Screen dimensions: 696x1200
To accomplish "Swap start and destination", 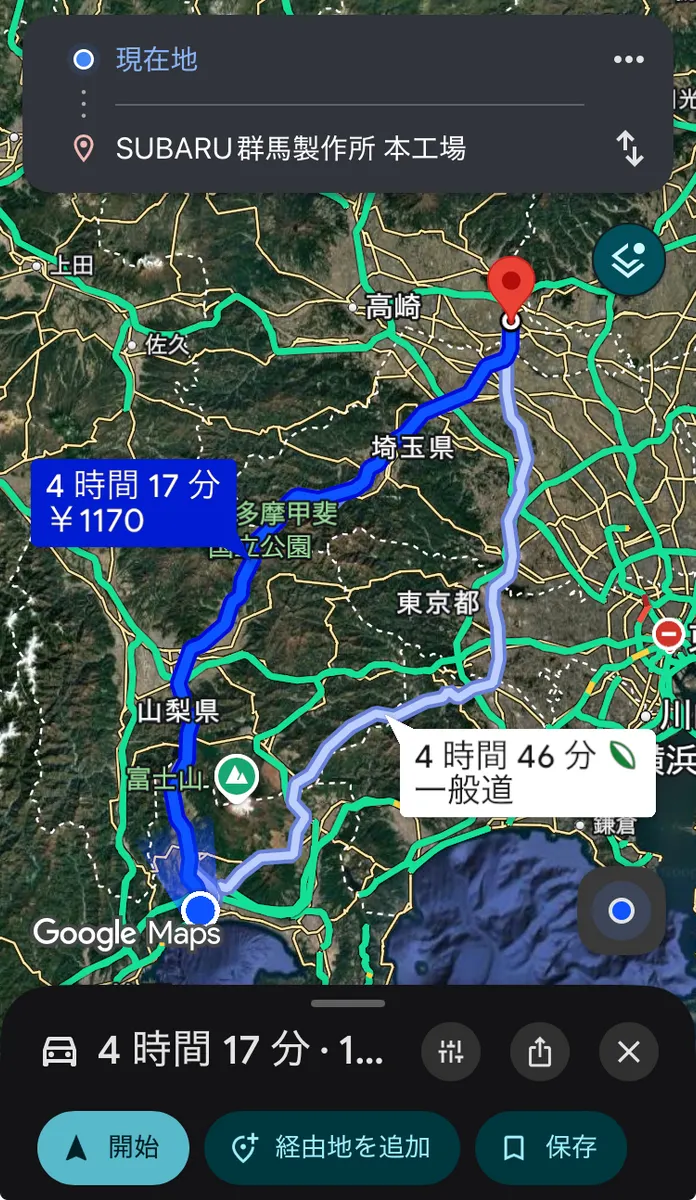I will 629,149.
